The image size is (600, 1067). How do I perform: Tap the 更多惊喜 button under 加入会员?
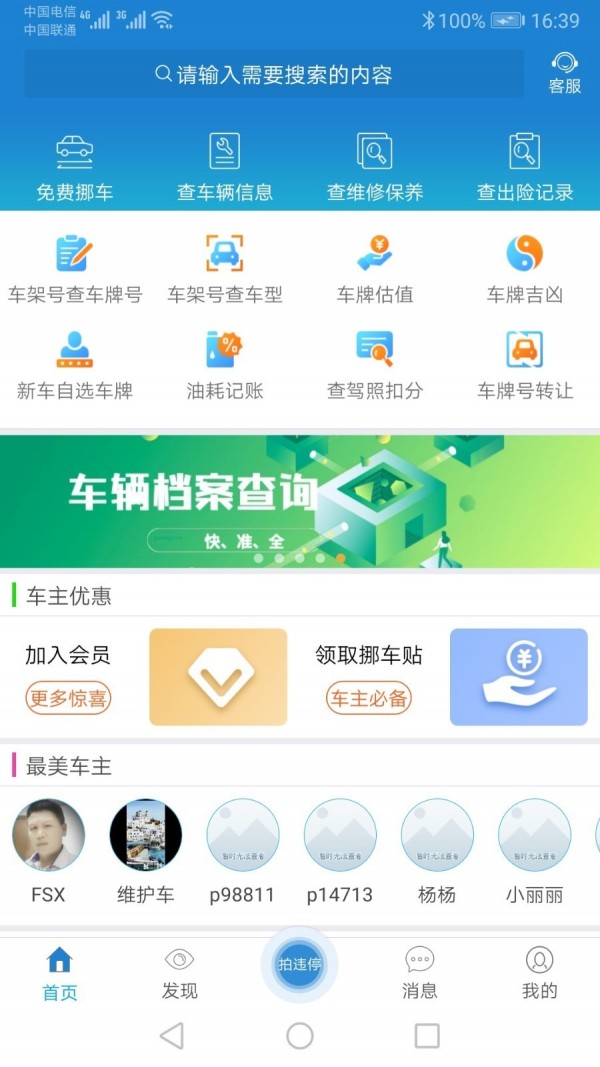68,698
